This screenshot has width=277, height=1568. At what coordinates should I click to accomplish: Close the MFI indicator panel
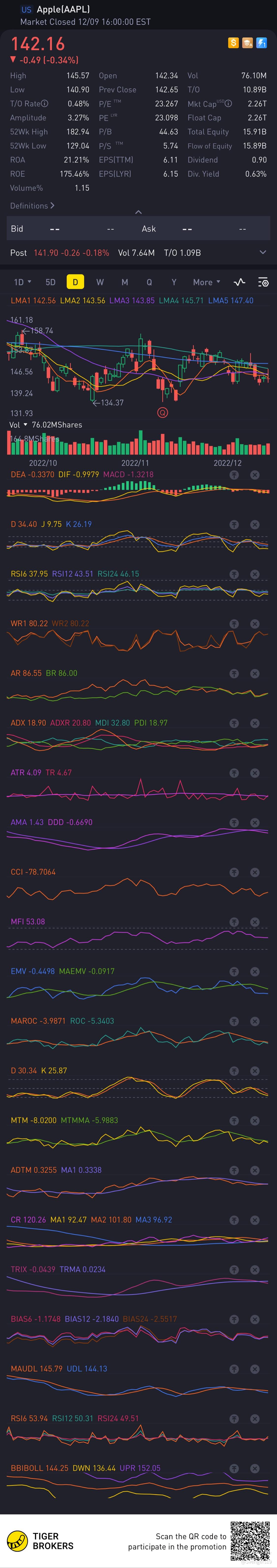255,922
